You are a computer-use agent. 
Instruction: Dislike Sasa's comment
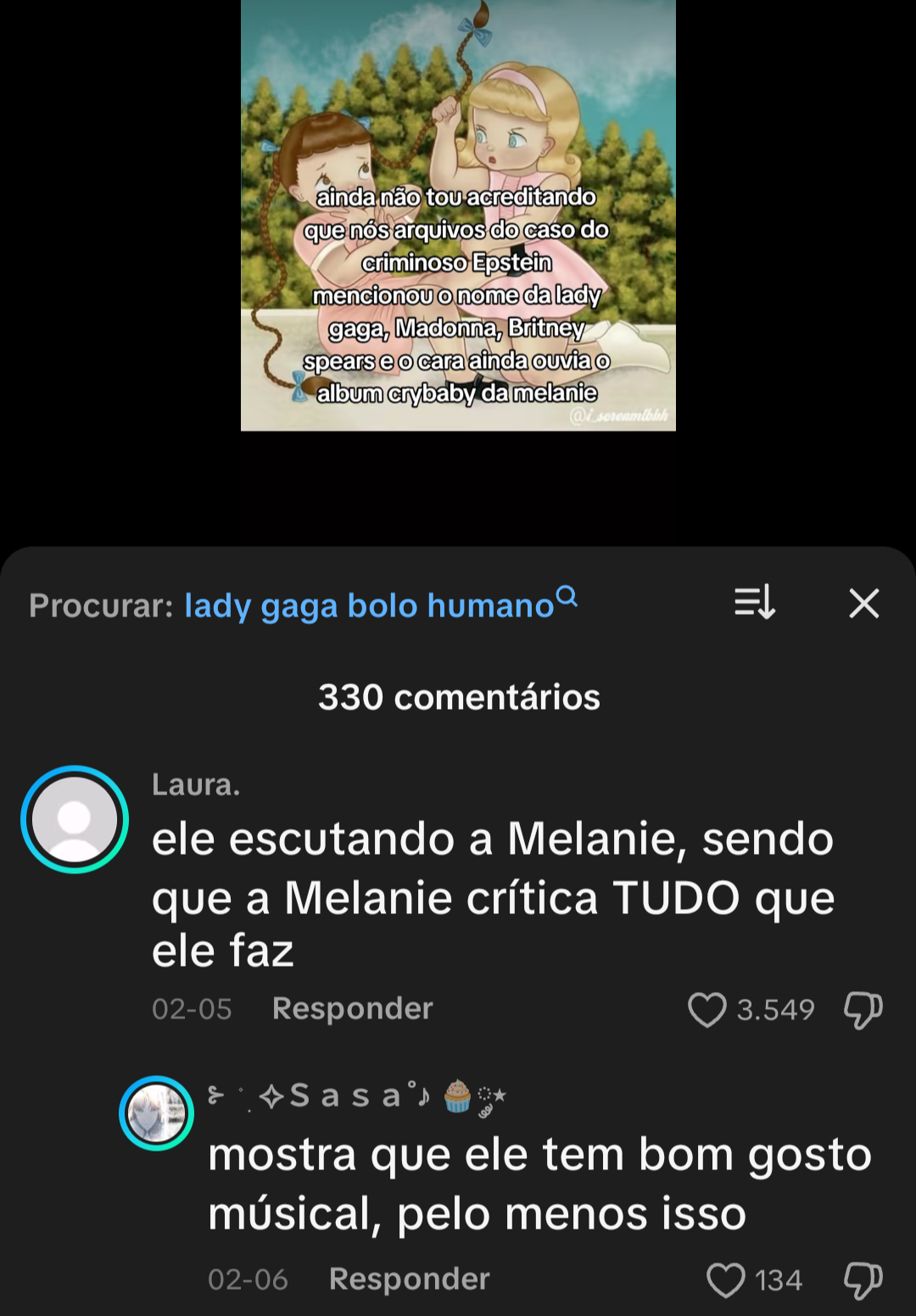(x=863, y=1280)
